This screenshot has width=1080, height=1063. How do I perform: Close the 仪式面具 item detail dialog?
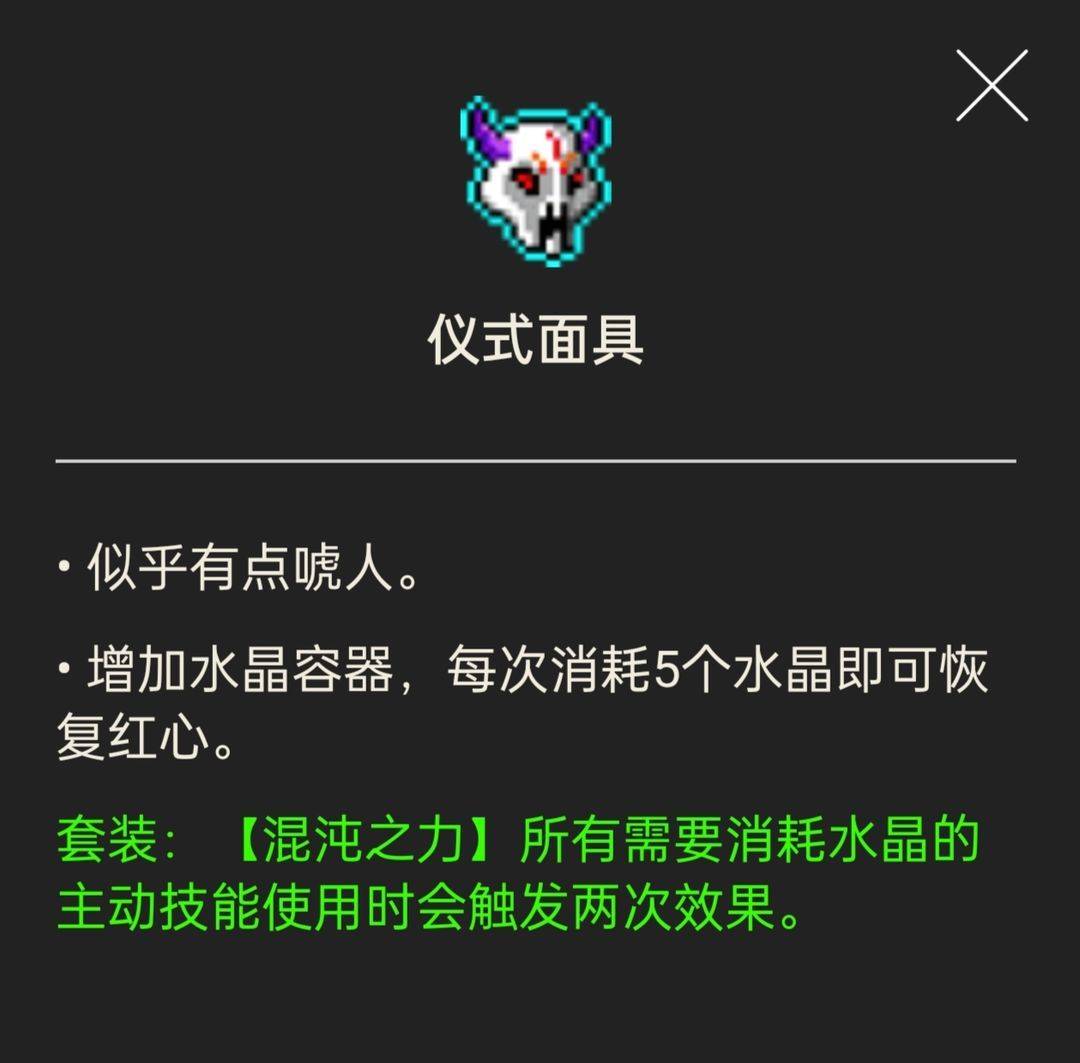(991, 86)
